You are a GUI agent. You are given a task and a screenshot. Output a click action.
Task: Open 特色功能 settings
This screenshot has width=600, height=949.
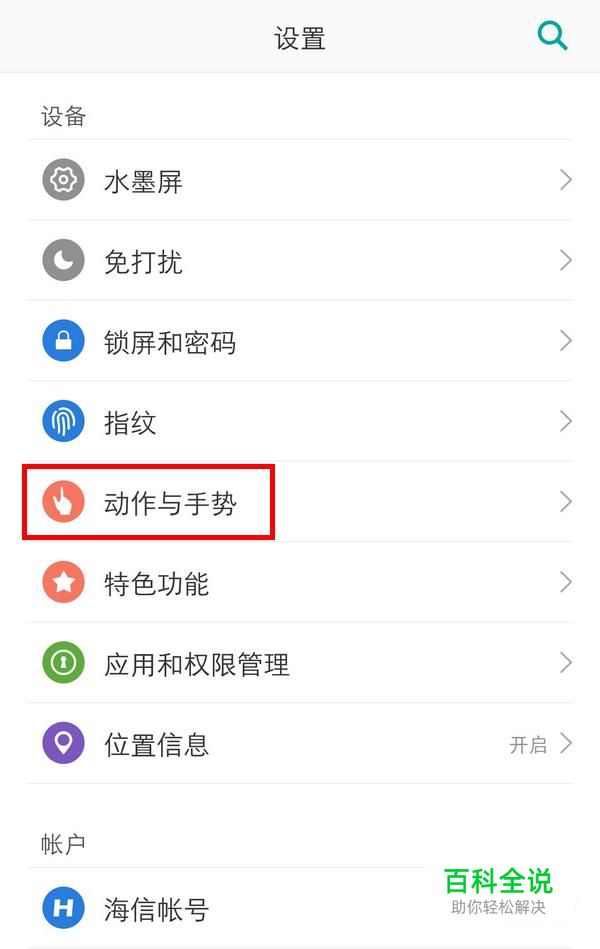click(300, 582)
